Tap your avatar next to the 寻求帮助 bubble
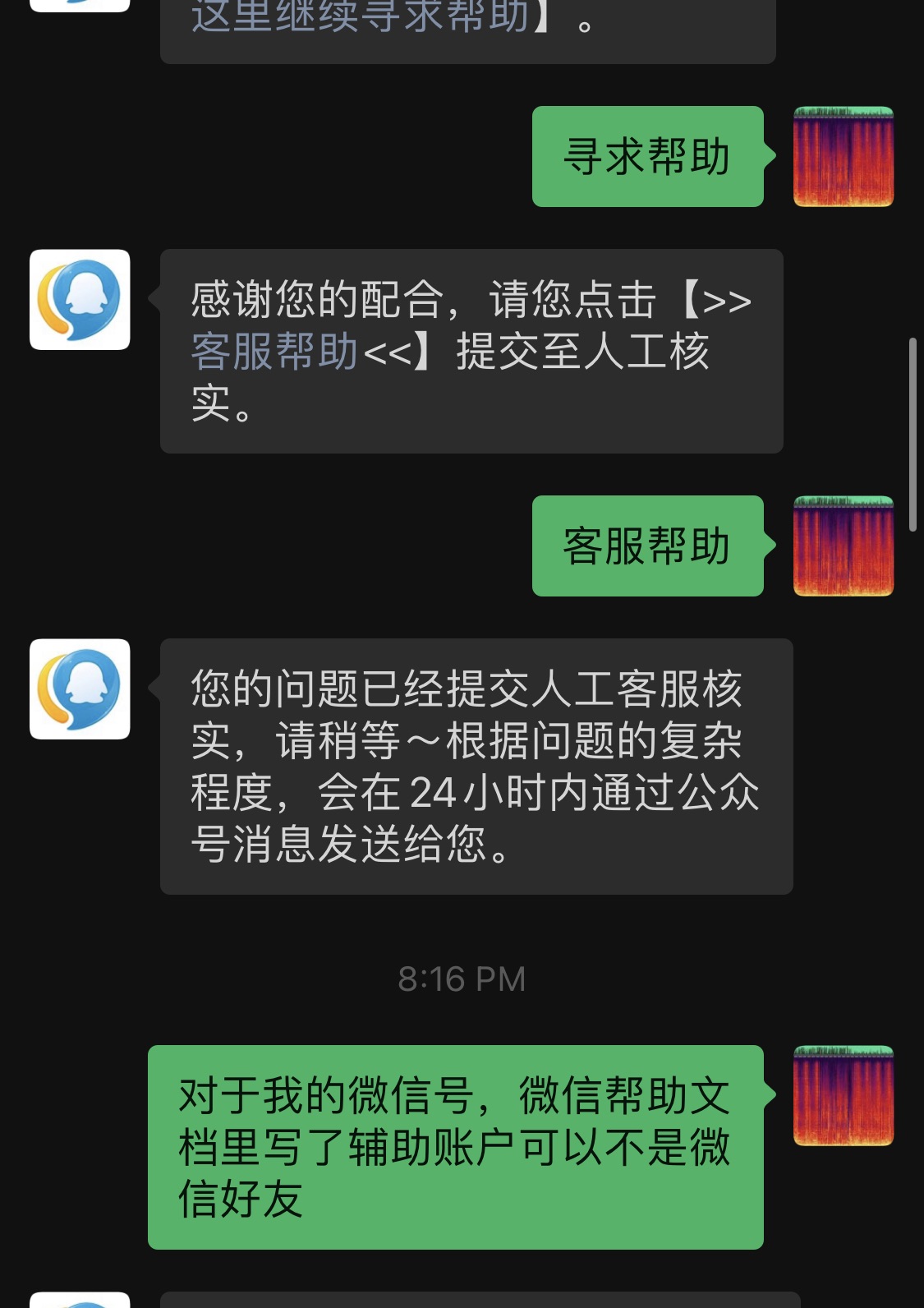 click(x=843, y=156)
